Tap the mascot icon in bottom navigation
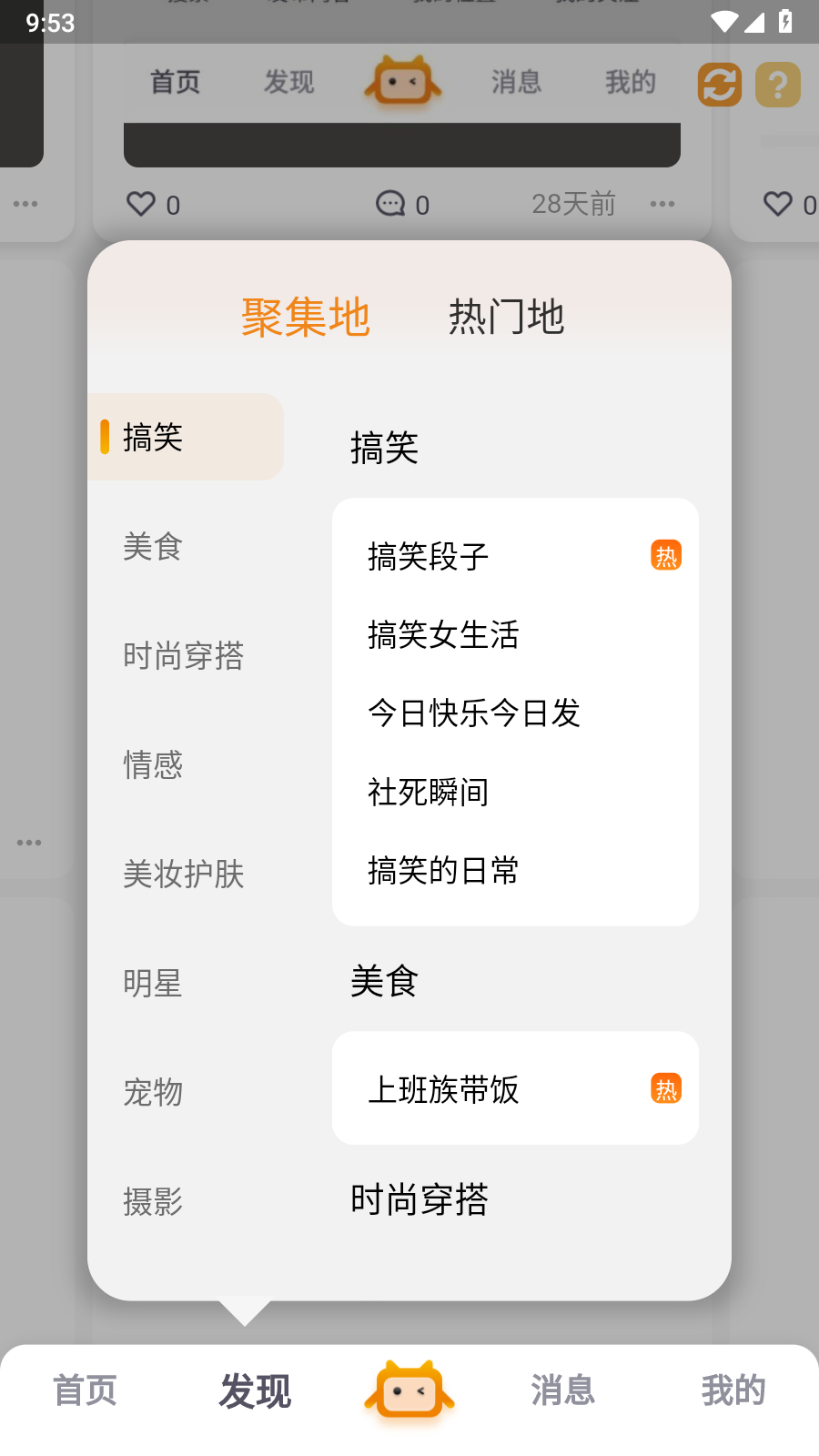The width and height of the screenshot is (819, 1456). [409, 1390]
